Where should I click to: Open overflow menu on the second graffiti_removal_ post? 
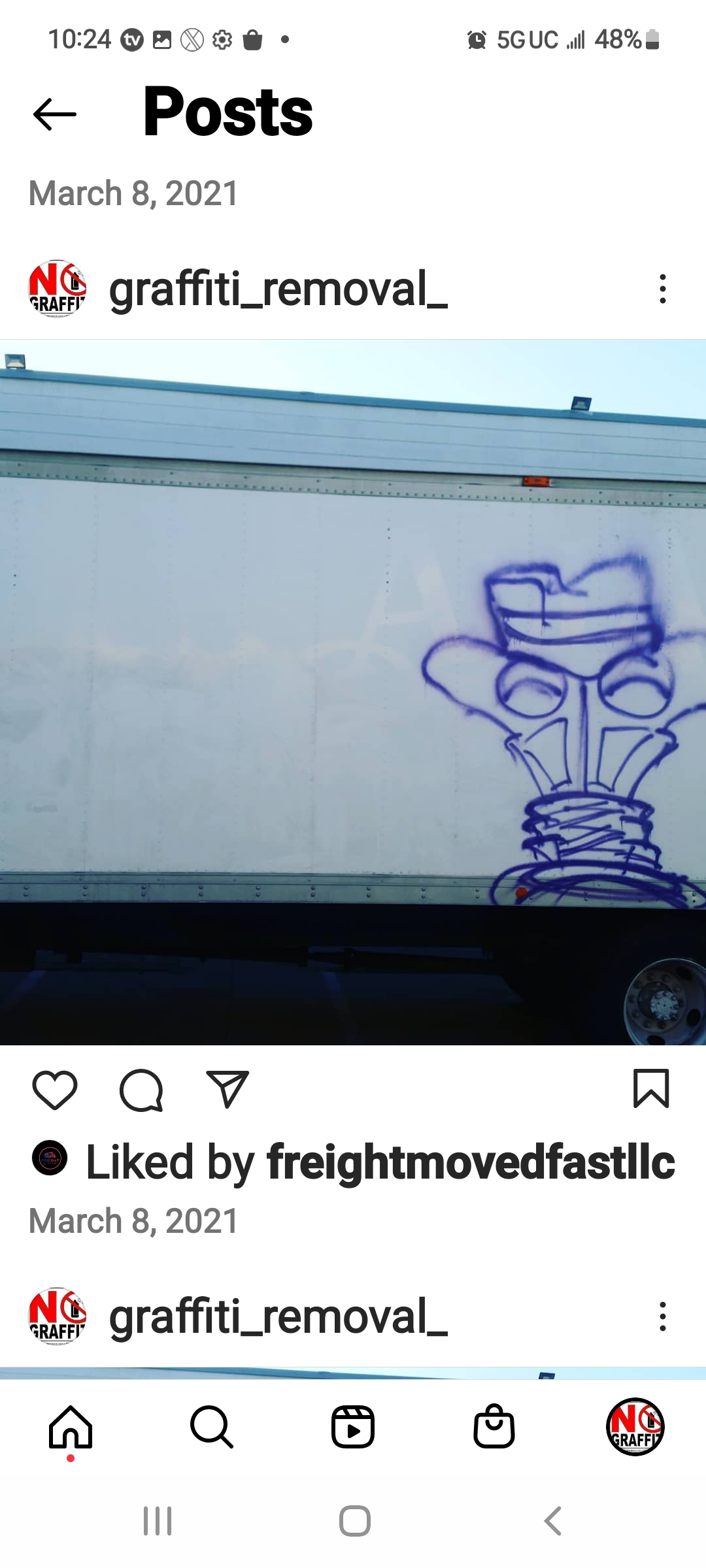662,1316
